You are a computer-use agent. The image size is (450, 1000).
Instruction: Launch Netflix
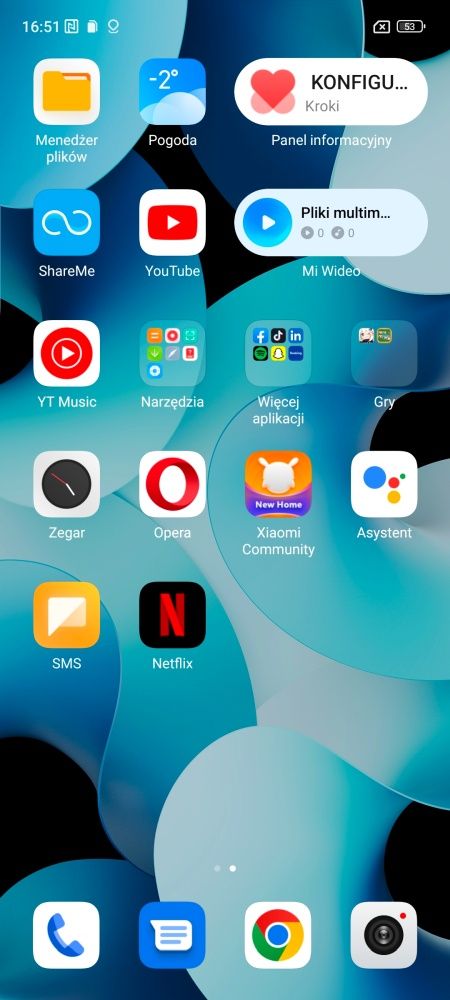click(172, 615)
